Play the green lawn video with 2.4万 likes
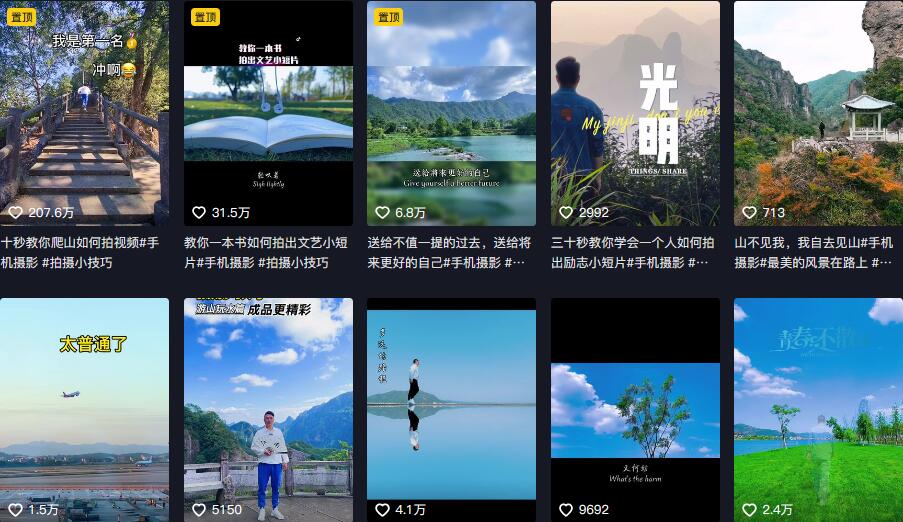This screenshot has width=903, height=522. [818, 410]
